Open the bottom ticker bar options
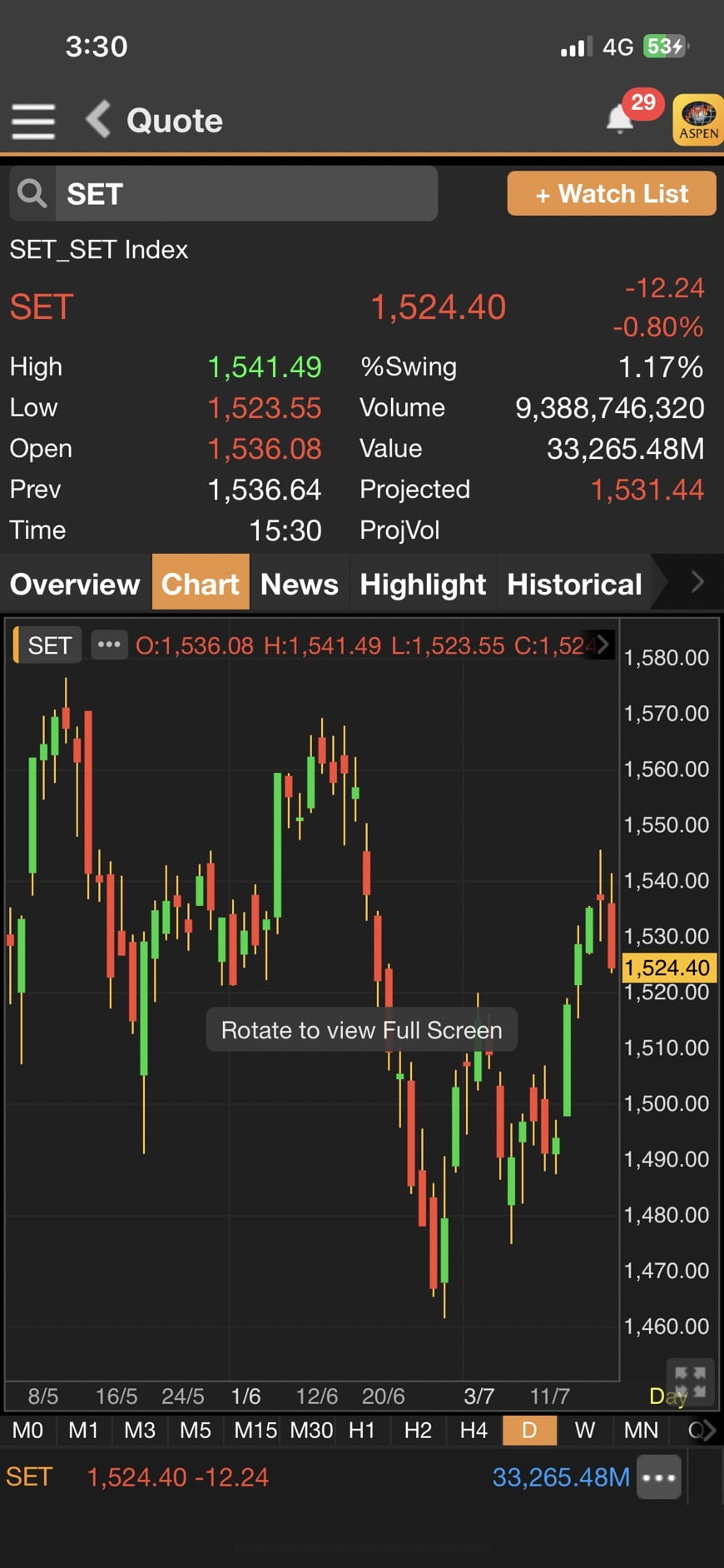 click(658, 1477)
